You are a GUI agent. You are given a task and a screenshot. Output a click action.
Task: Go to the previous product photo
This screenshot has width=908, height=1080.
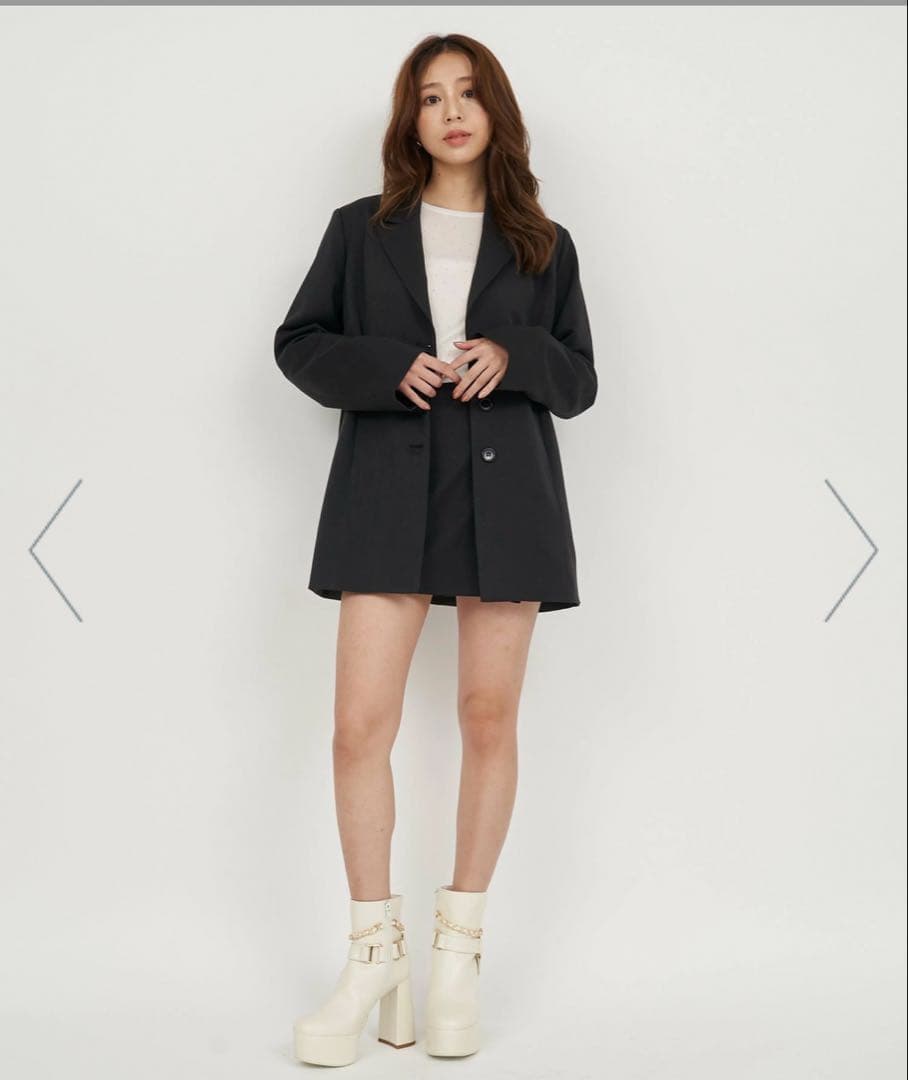56,550
